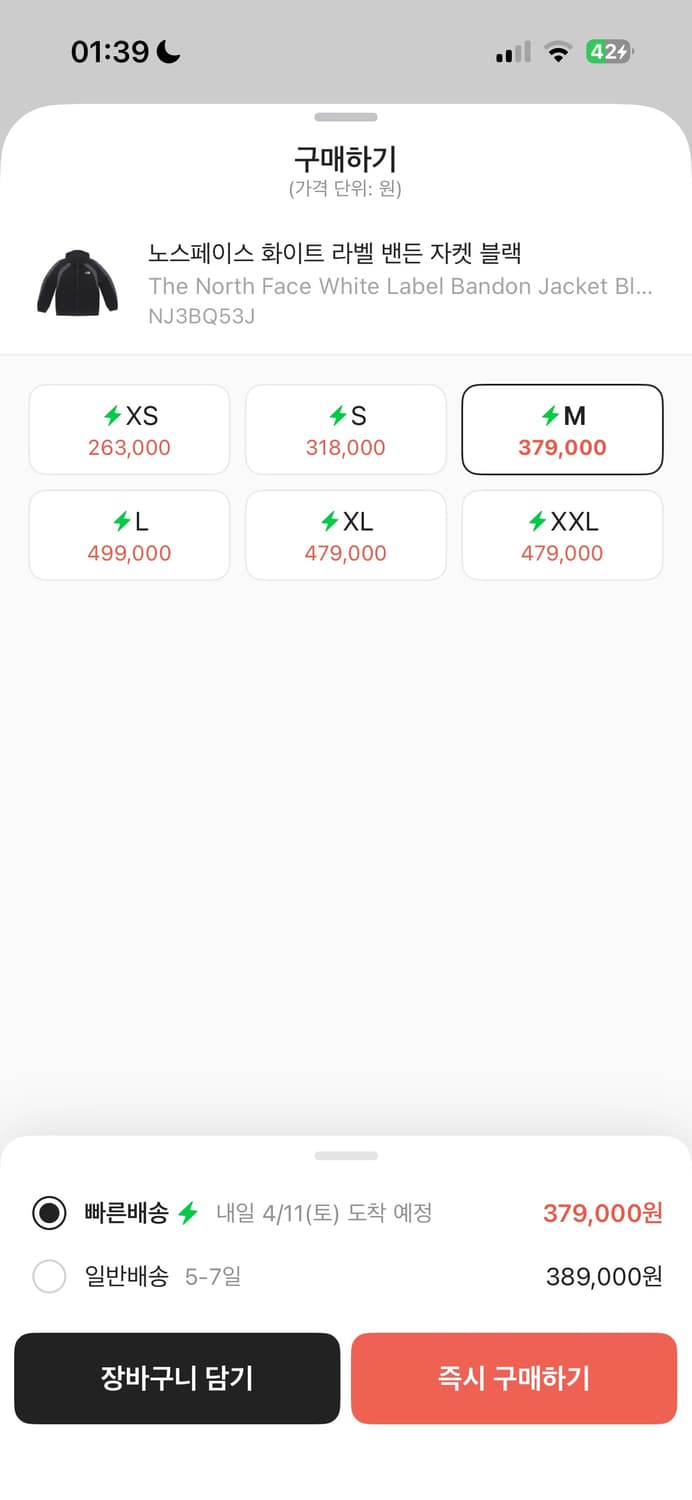Tap 장바구니 담기 to add to cart

click(x=177, y=1378)
